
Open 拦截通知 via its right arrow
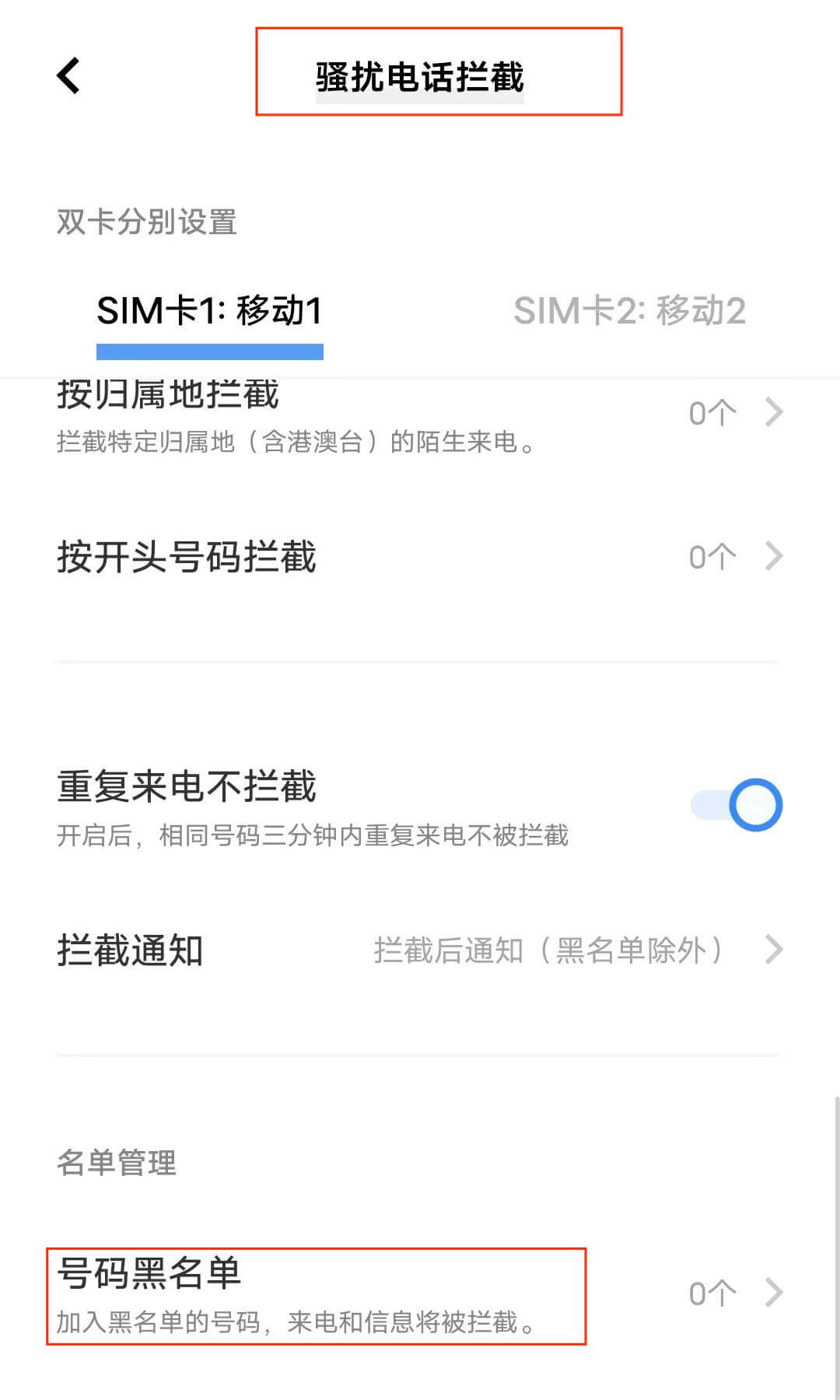(773, 950)
